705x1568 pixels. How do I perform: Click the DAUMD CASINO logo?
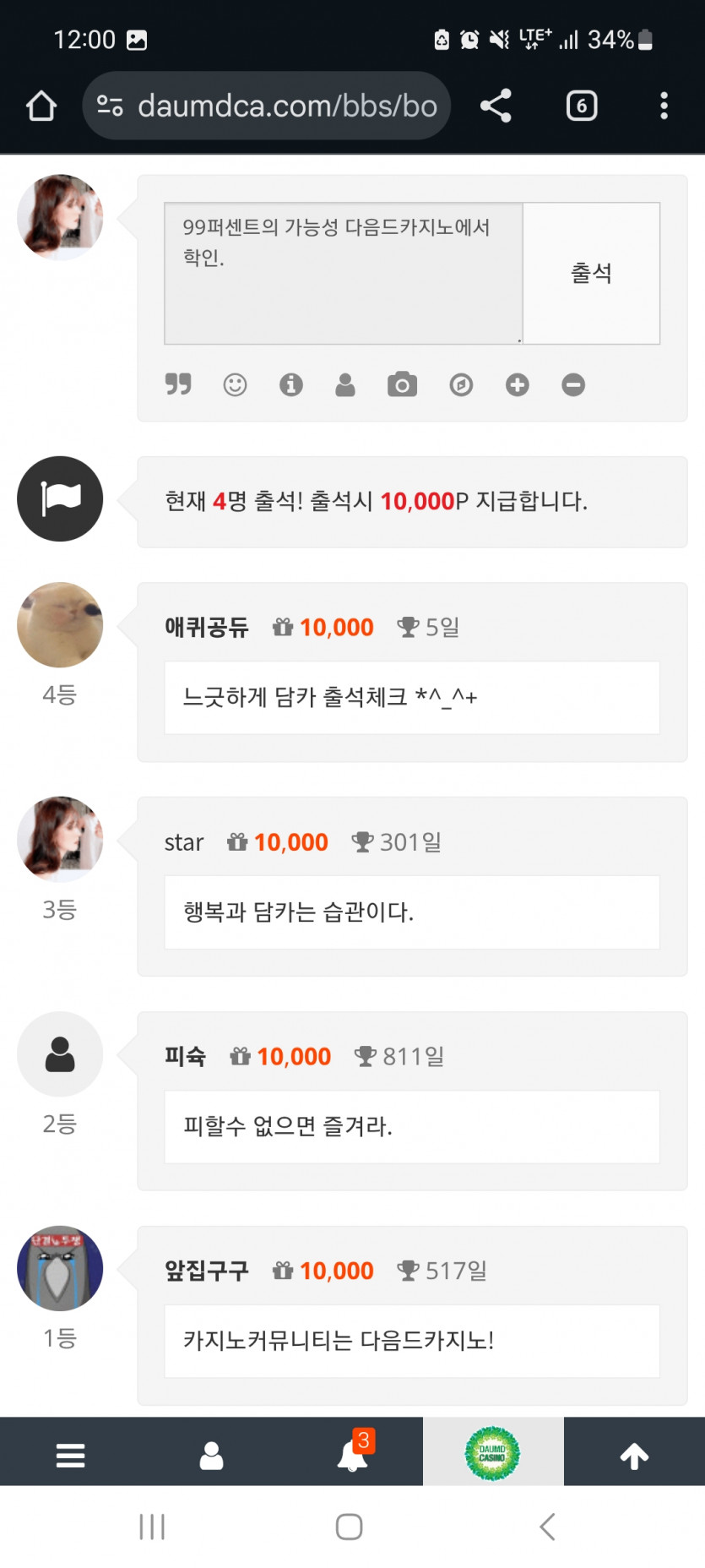tap(493, 1451)
